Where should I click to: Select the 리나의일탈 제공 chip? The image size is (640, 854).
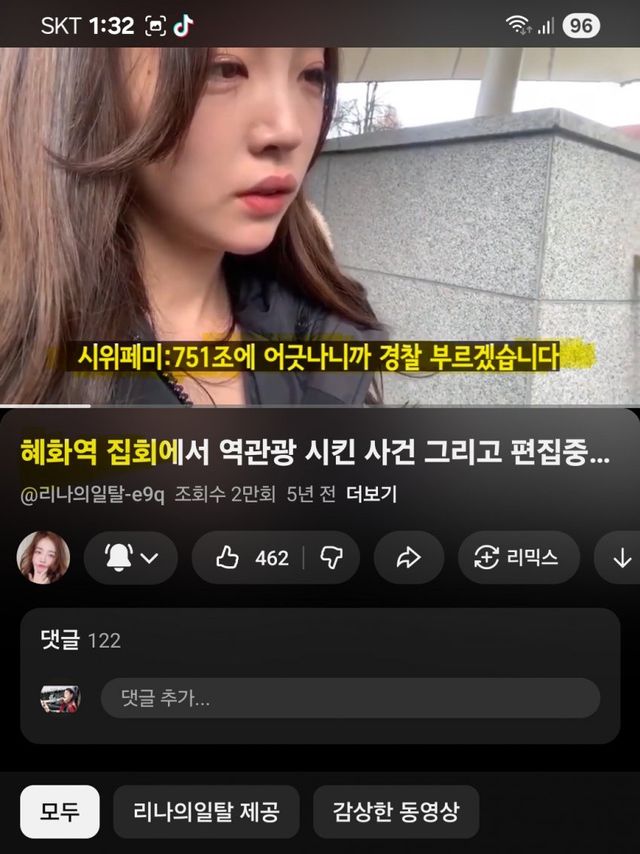[206, 812]
